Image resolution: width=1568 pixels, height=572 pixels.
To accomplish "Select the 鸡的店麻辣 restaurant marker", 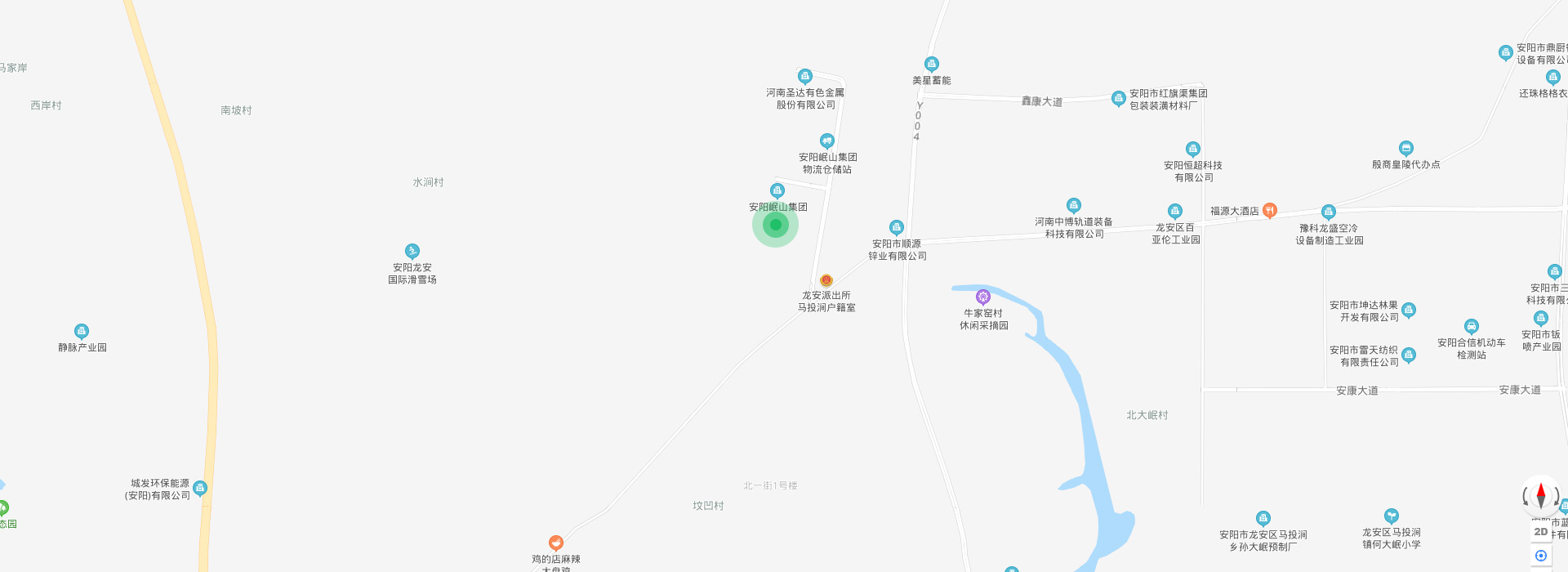I will (556, 543).
